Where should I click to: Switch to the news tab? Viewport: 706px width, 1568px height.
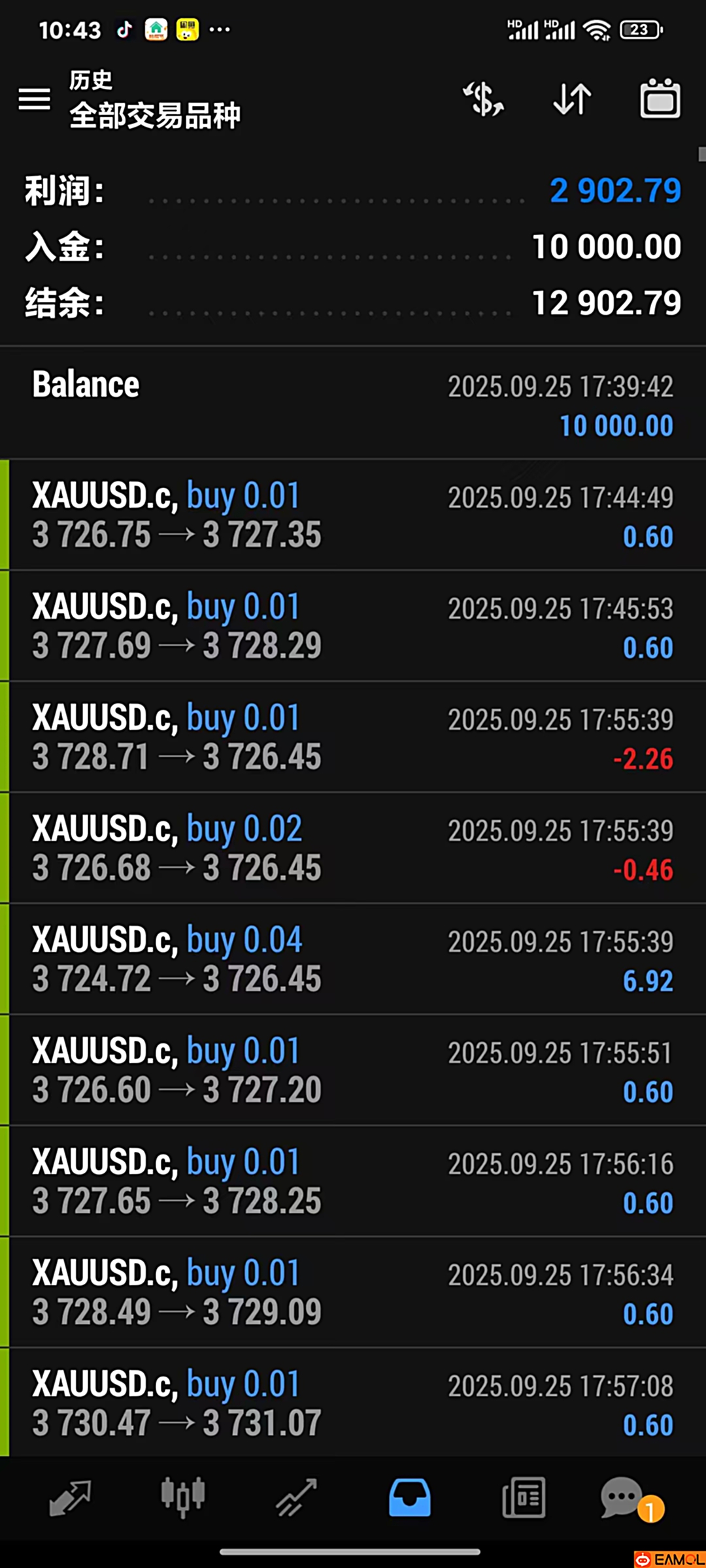point(524,1497)
